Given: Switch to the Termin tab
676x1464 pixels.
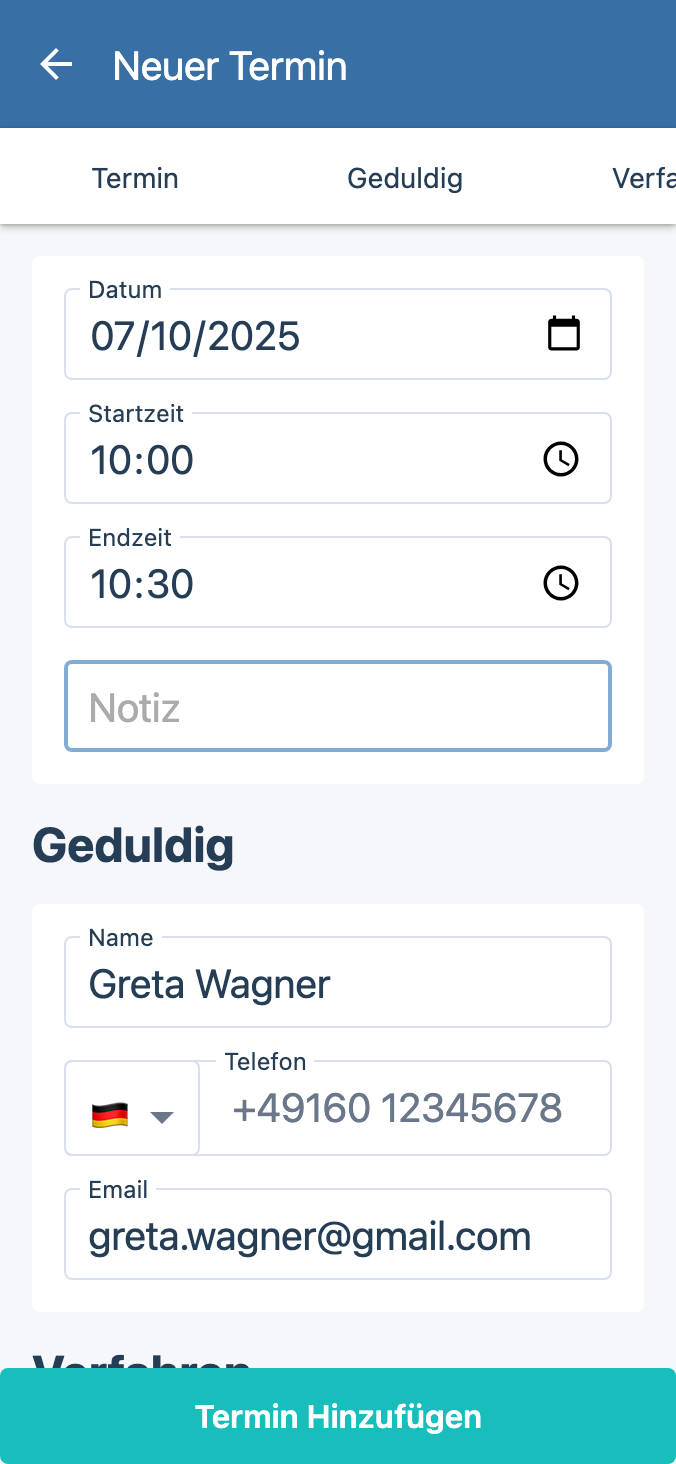Looking at the screenshot, I should pos(135,179).
